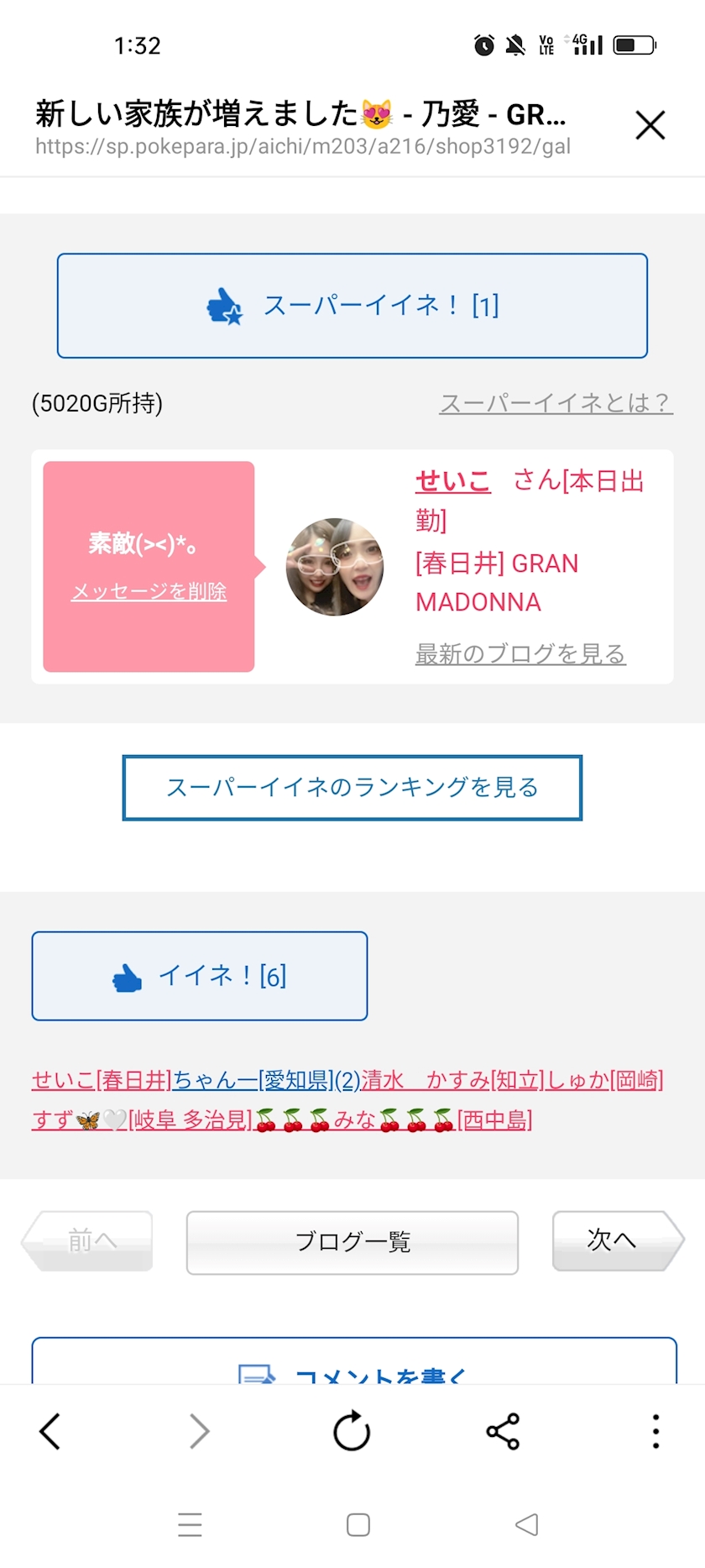The image size is (705, 1568).
Task: Close the in-app browser page
Action: [650, 126]
